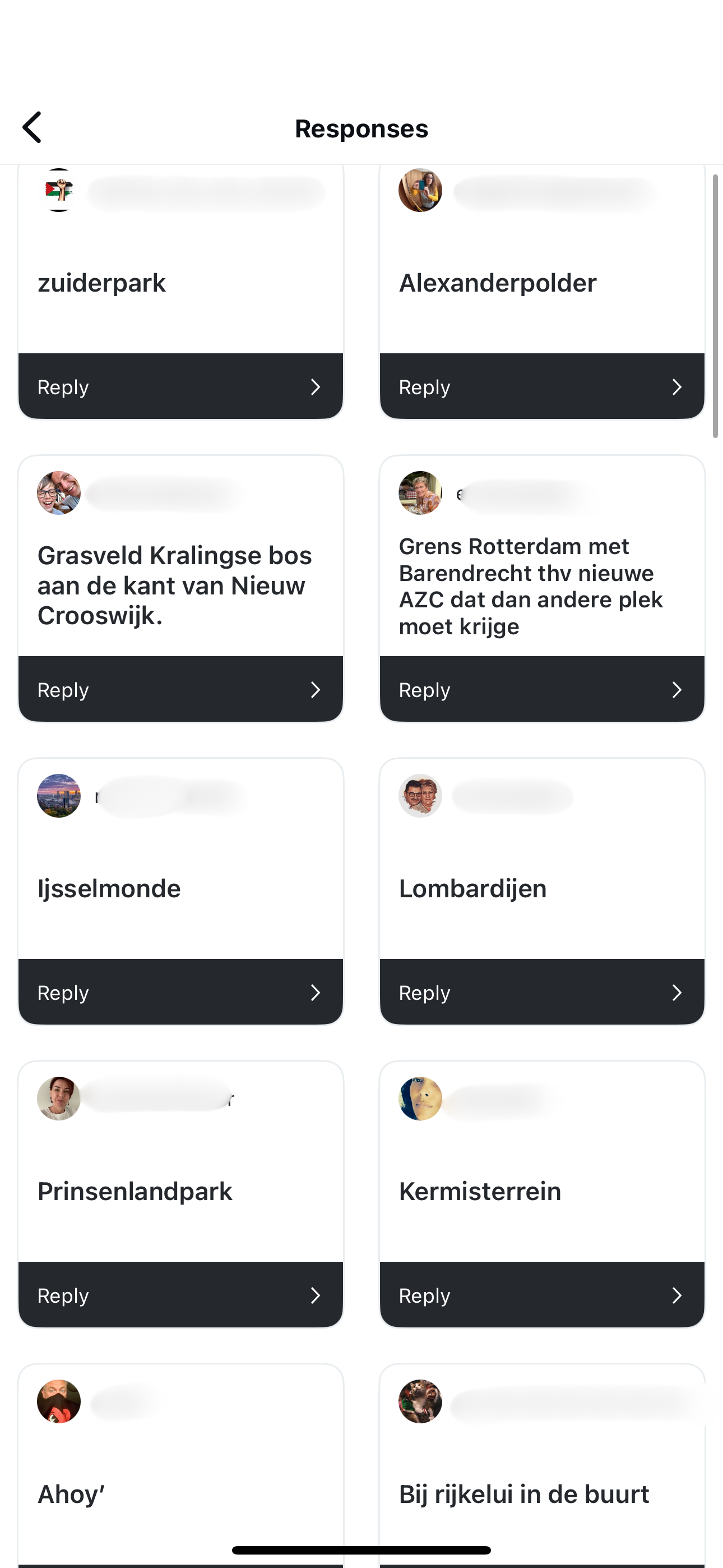Open responder avatar on the Ahoy' card
723x1568 pixels.
[59, 1401]
